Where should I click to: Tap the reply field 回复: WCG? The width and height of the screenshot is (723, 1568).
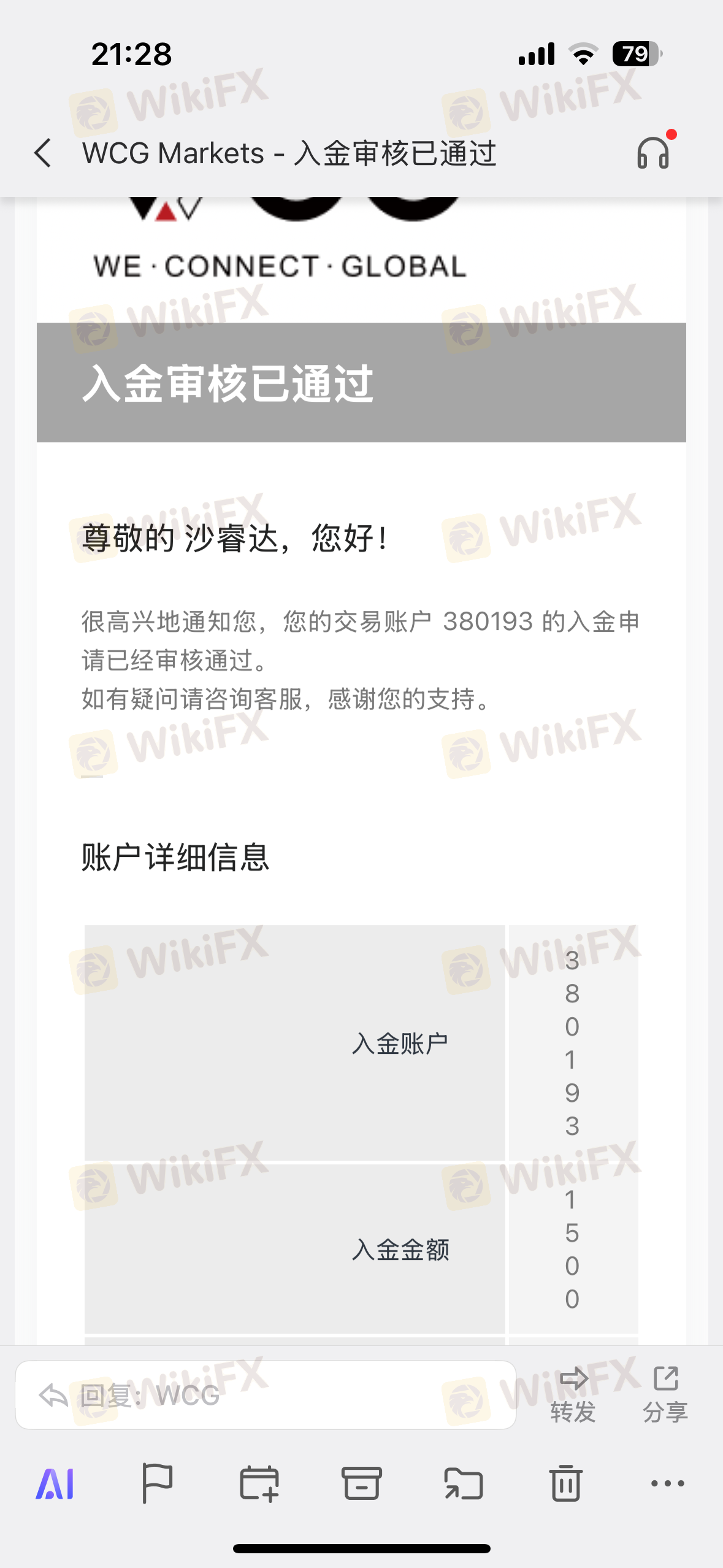266,1396
